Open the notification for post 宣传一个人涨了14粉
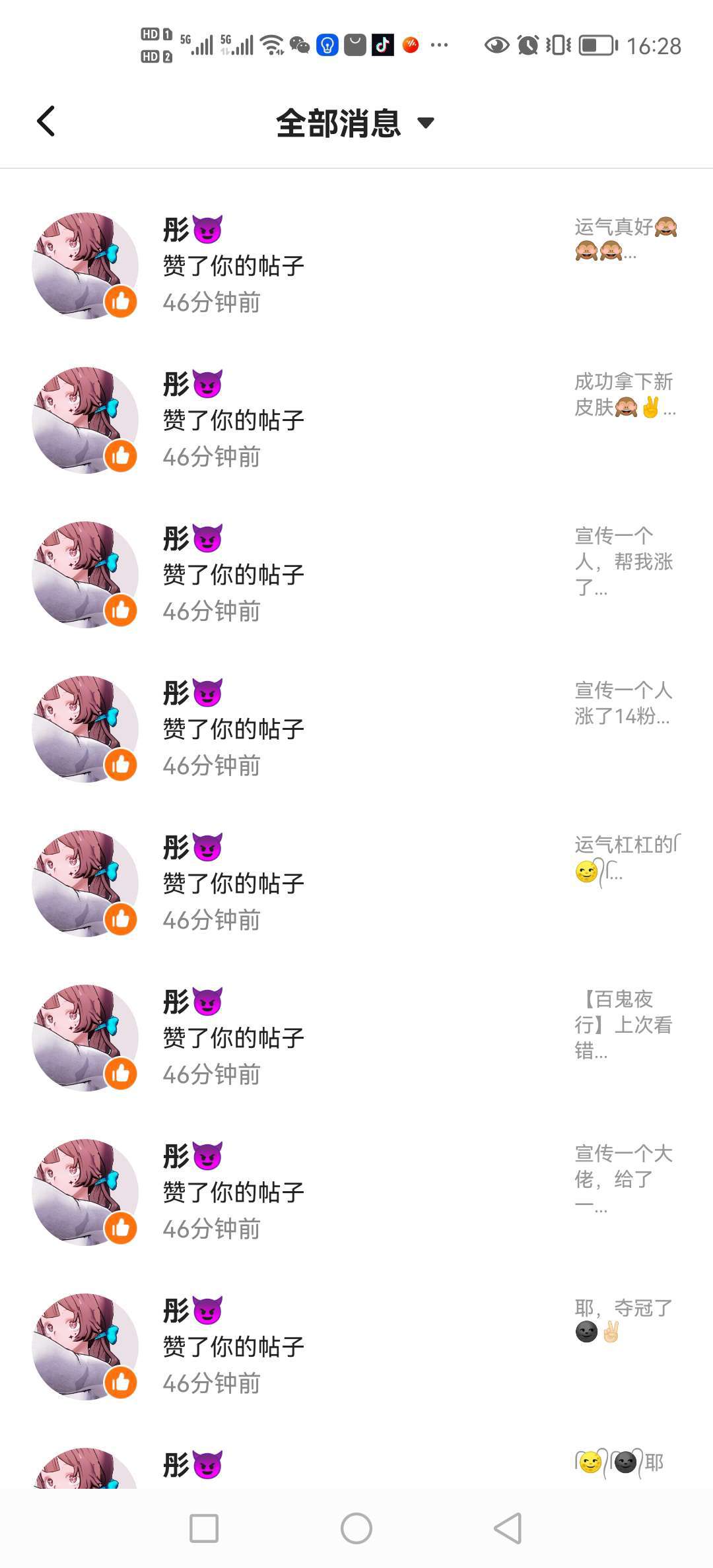Image resolution: width=713 pixels, height=1568 pixels. [x=356, y=729]
